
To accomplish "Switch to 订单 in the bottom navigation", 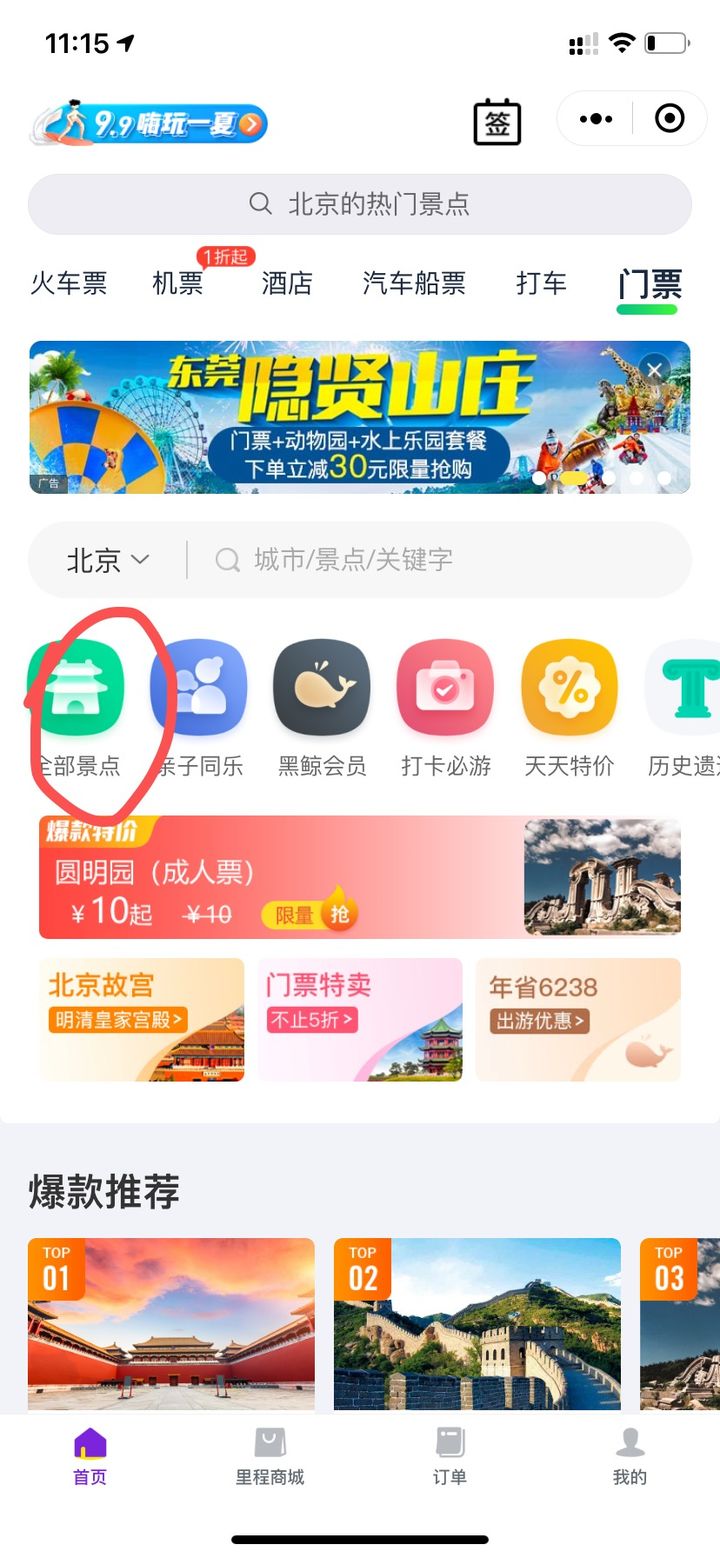I will click(450, 1455).
